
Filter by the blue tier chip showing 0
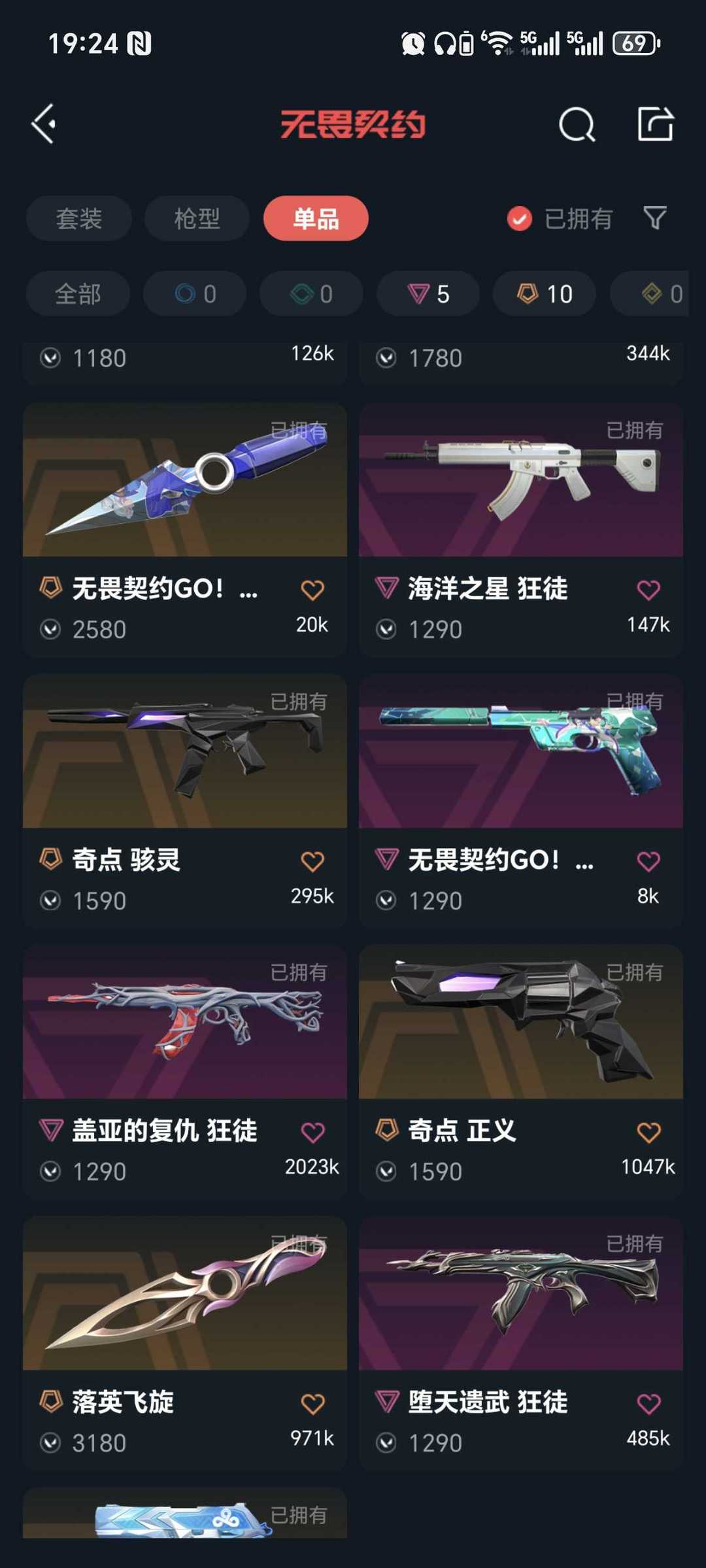[195, 294]
